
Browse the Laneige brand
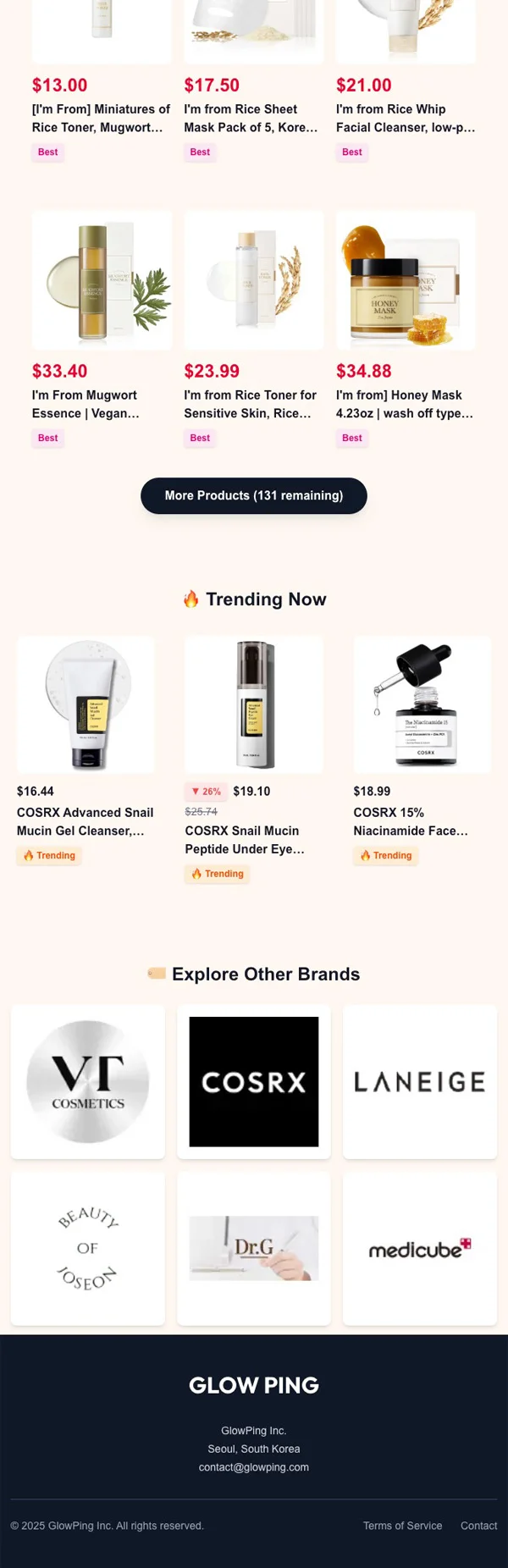coord(419,1081)
